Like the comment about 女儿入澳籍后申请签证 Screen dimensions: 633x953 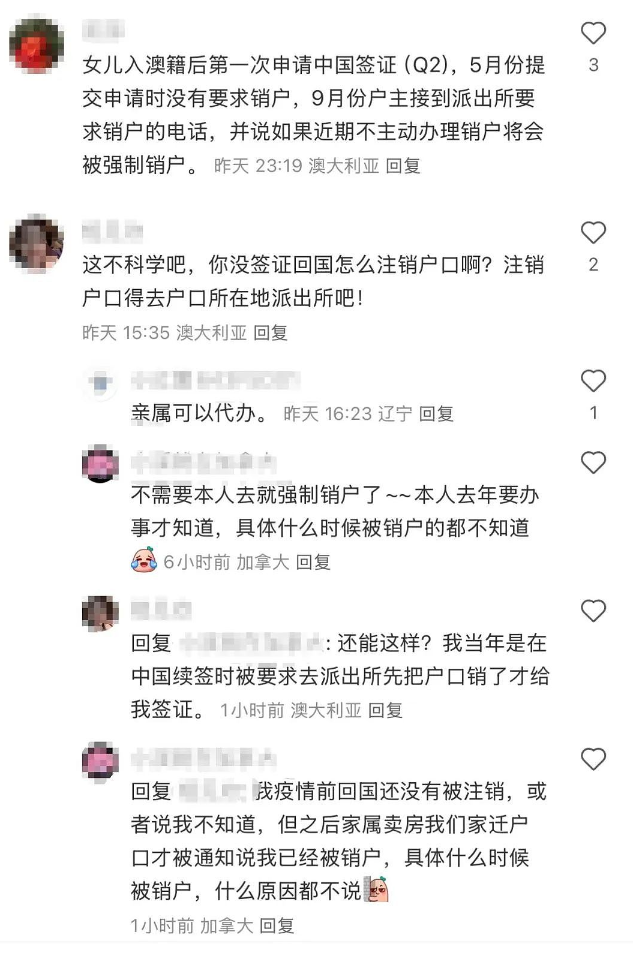(593, 33)
